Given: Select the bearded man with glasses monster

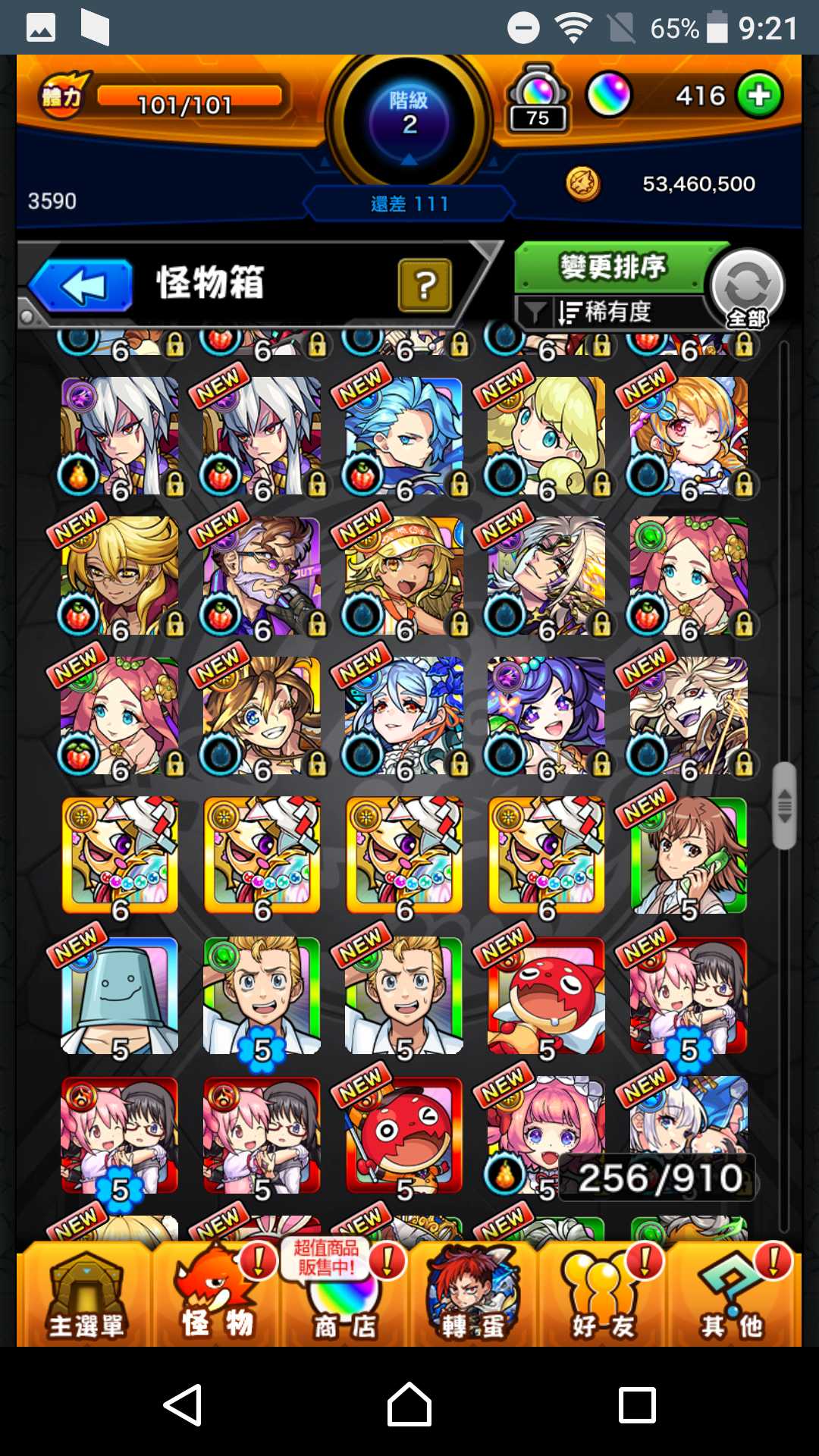Looking at the screenshot, I should pos(262,576).
